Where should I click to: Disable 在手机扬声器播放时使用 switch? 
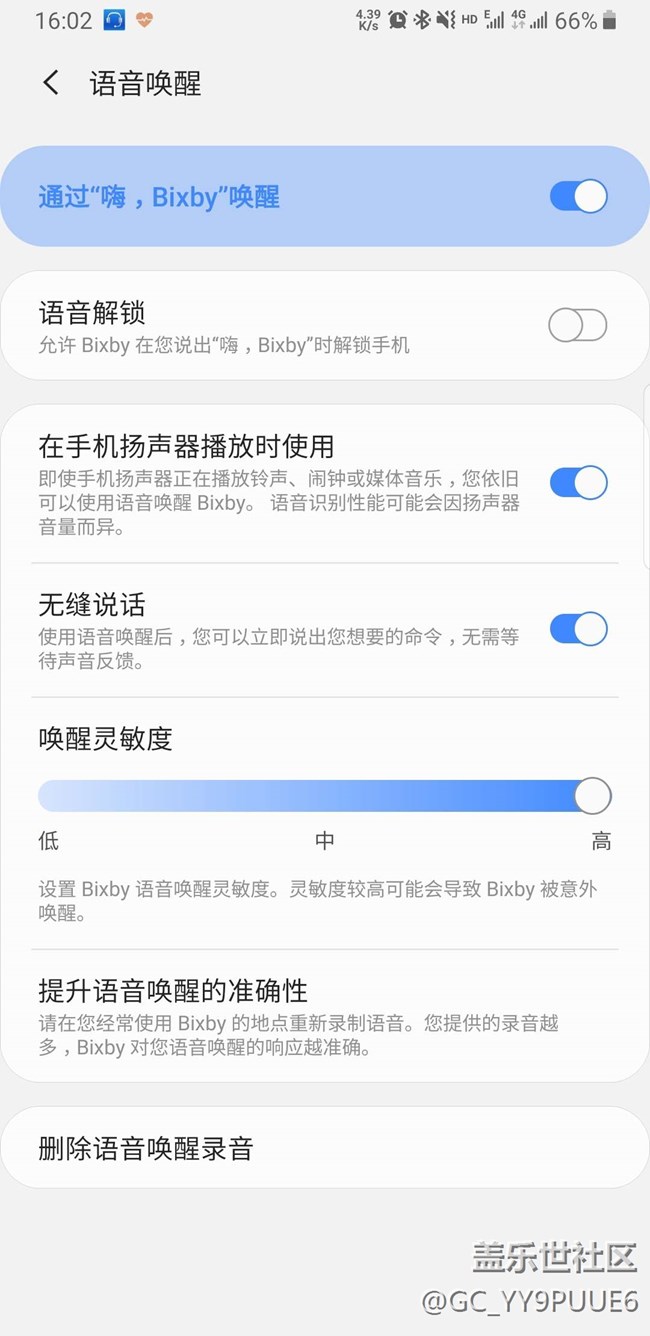click(578, 483)
